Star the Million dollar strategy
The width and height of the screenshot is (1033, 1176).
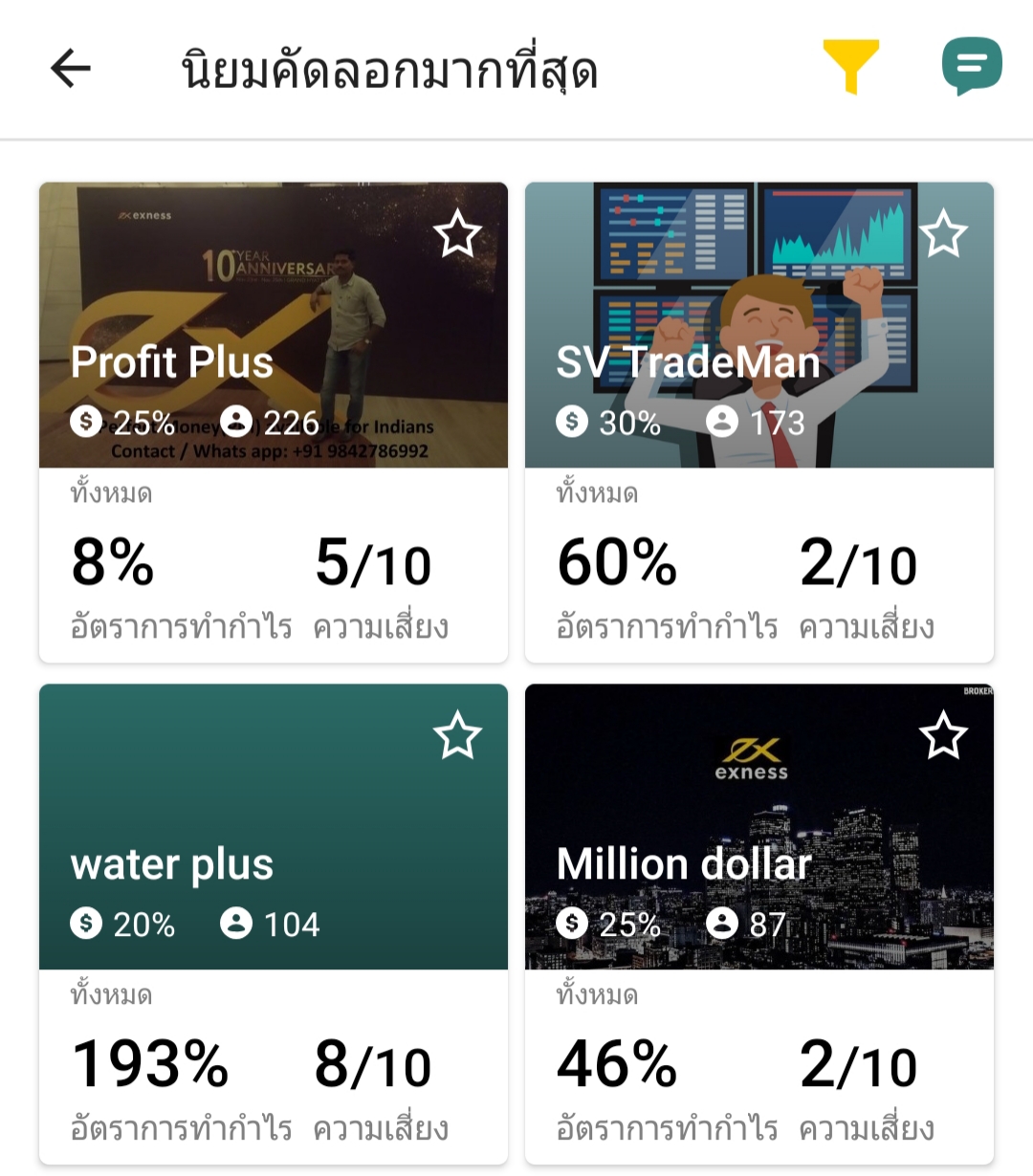coord(943,735)
